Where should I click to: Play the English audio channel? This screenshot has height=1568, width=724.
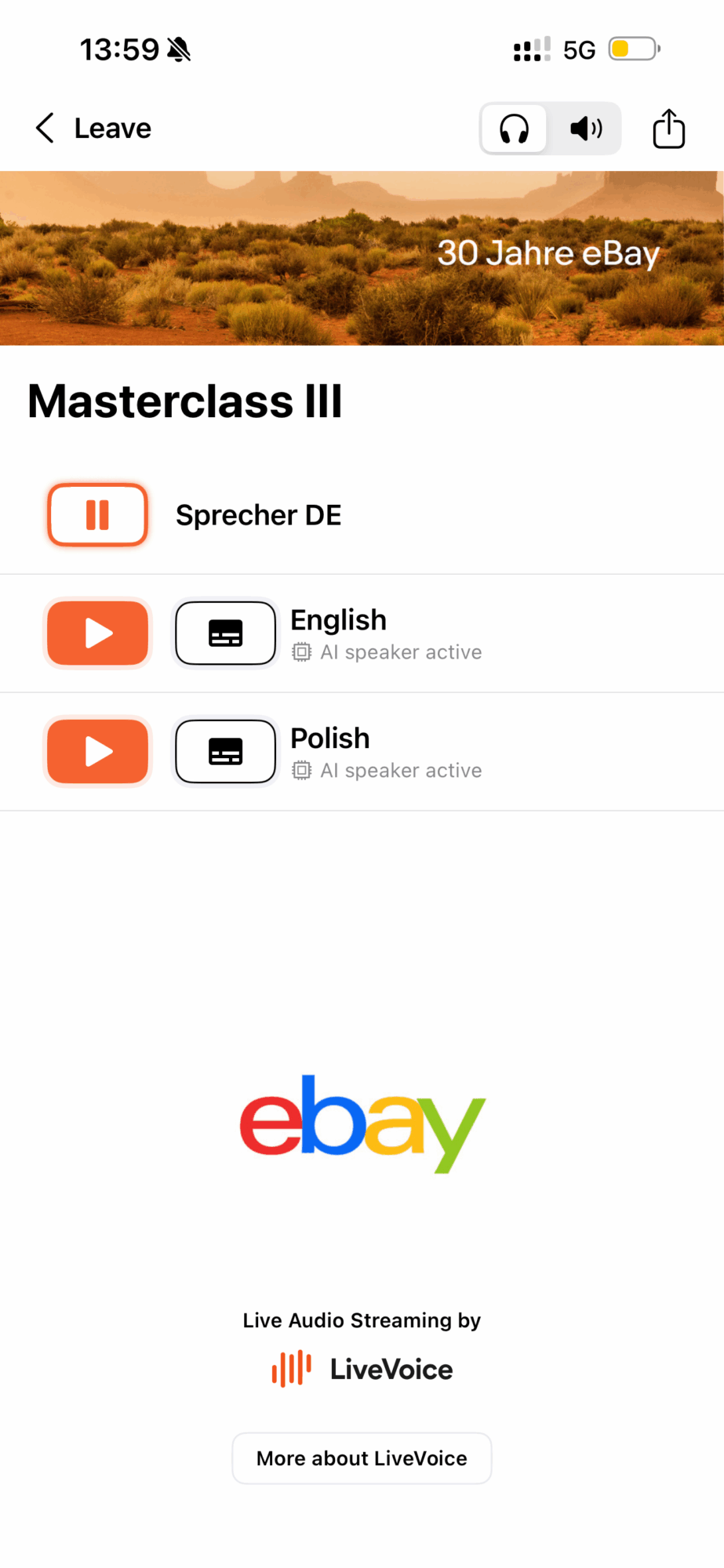(x=98, y=633)
